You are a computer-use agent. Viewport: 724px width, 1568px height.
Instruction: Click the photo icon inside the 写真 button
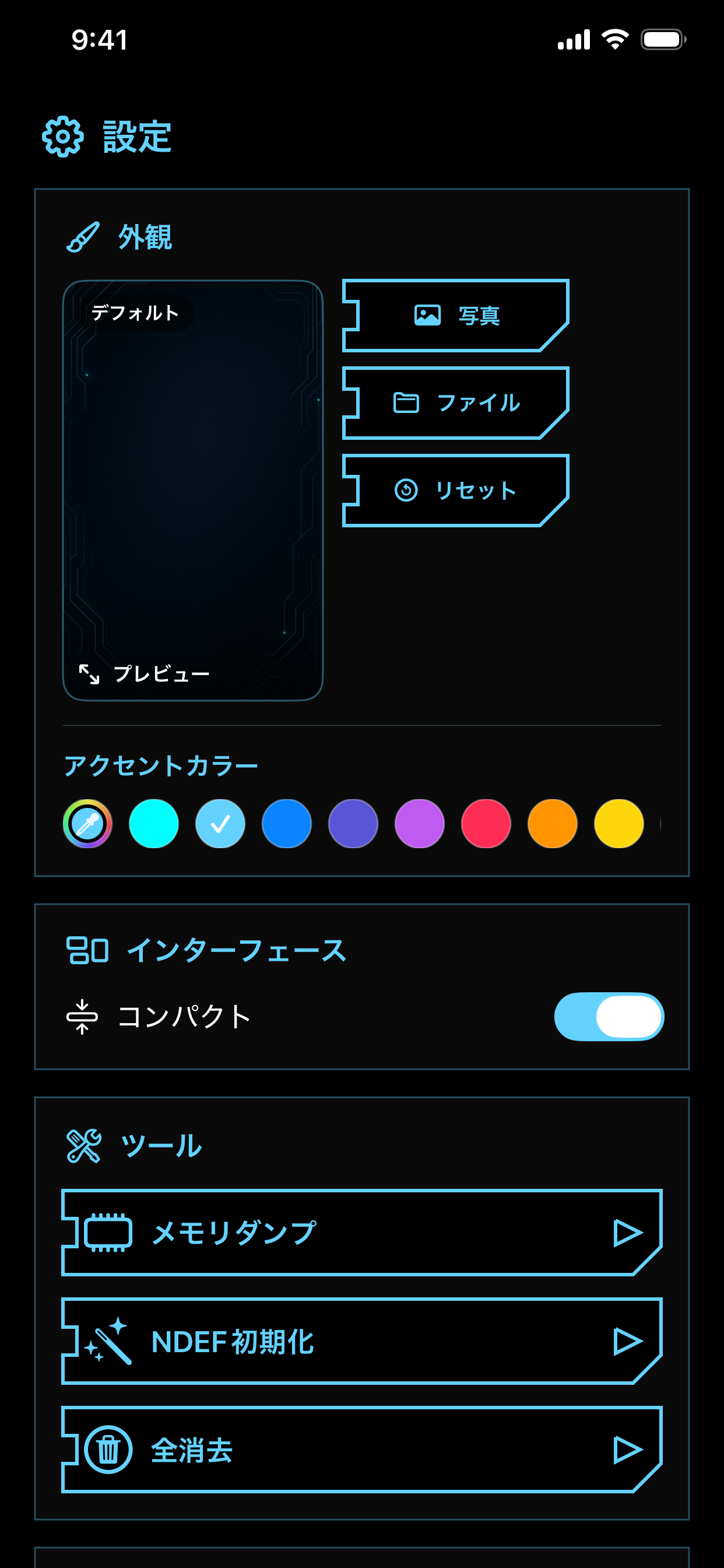[x=427, y=316]
